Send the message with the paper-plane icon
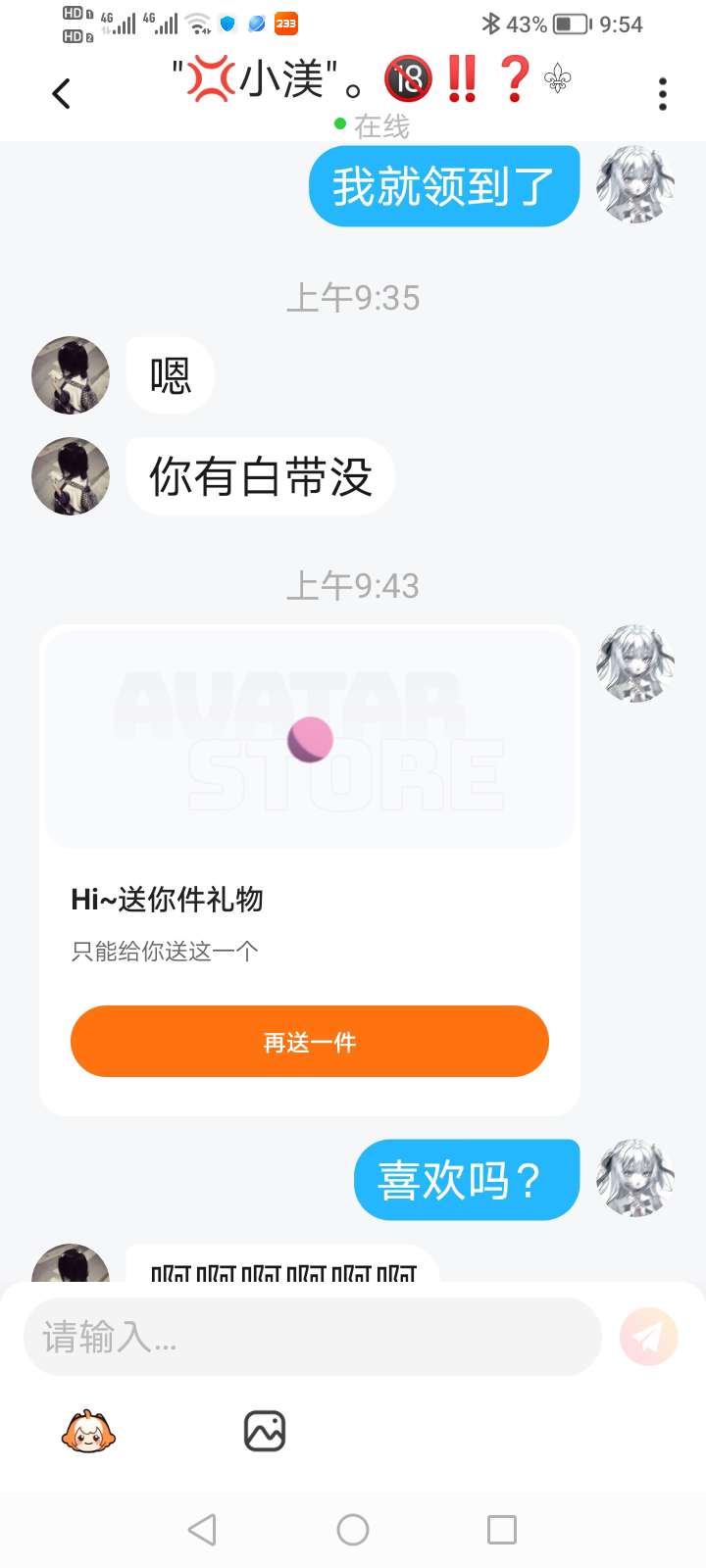This screenshot has width=706, height=1568. (649, 1337)
